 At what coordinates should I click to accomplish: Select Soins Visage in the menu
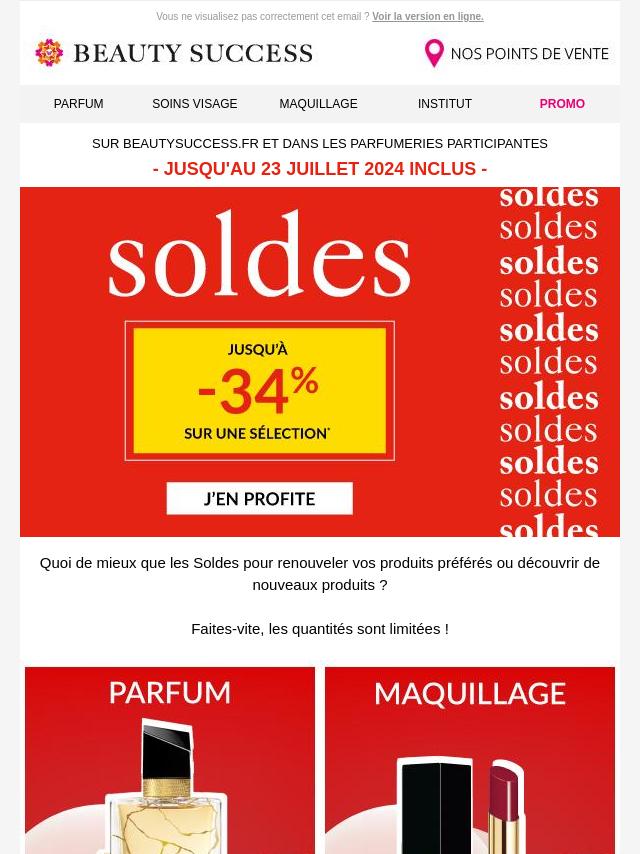coord(194,104)
